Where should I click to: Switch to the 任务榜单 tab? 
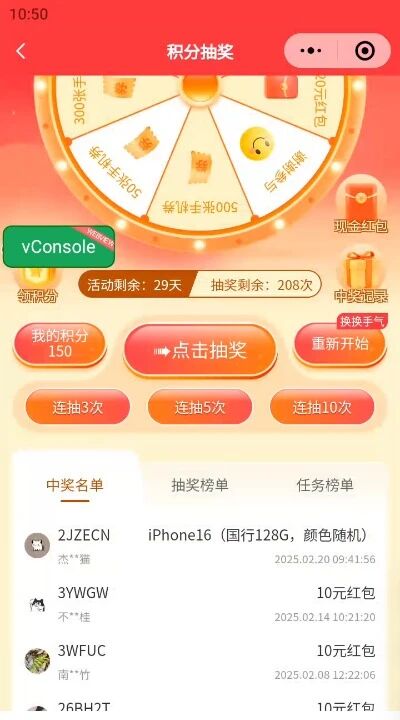click(325, 485)
